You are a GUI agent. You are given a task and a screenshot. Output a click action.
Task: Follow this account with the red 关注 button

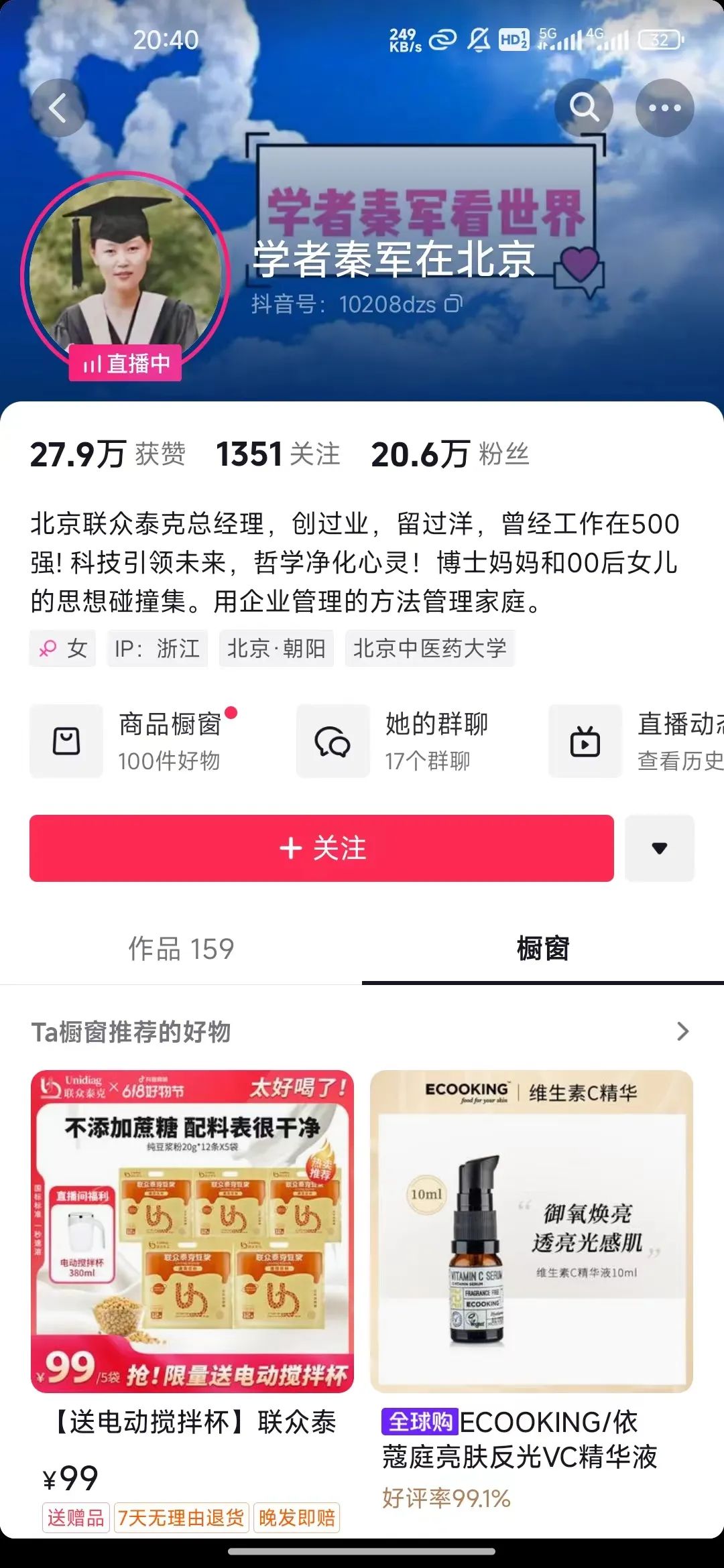point(322,848)
